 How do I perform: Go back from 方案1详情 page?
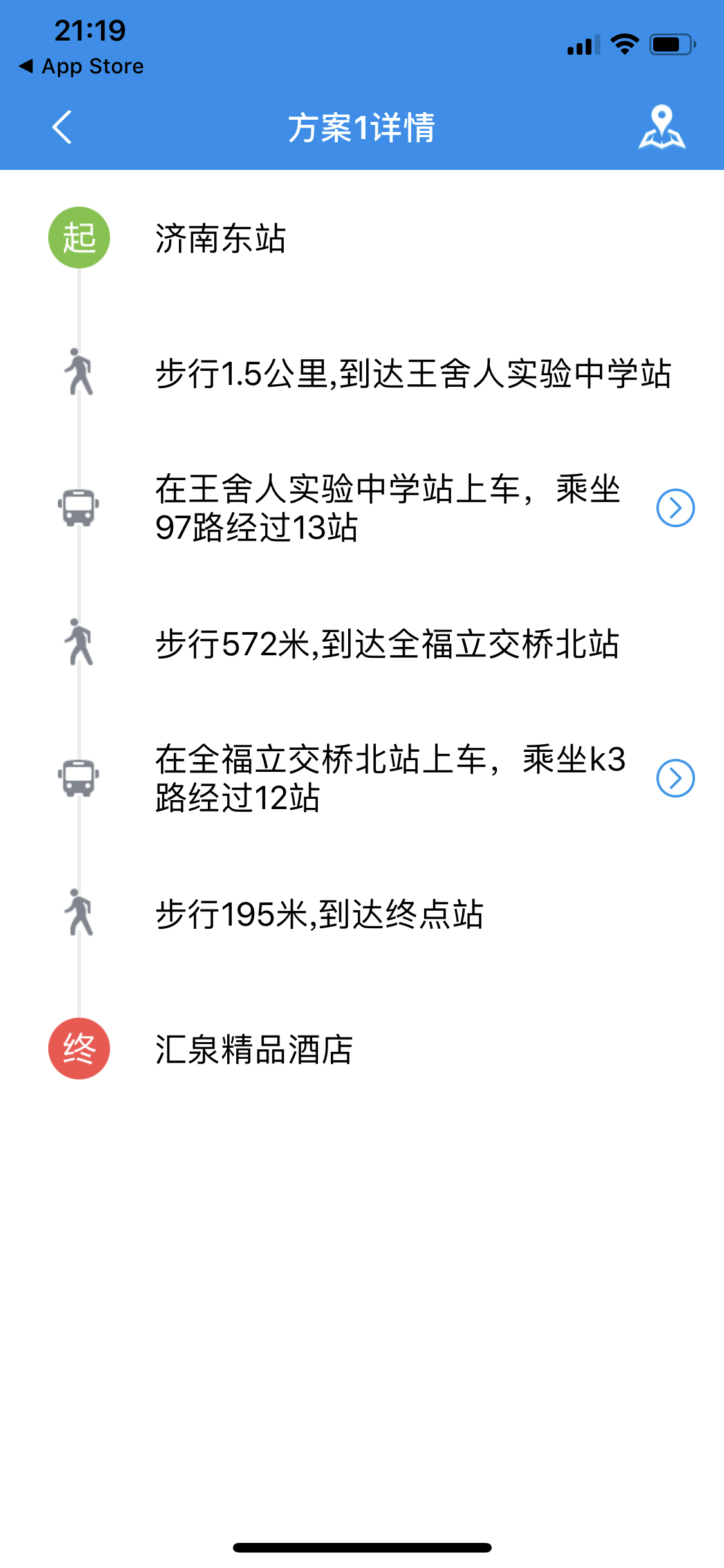[62, 127]
